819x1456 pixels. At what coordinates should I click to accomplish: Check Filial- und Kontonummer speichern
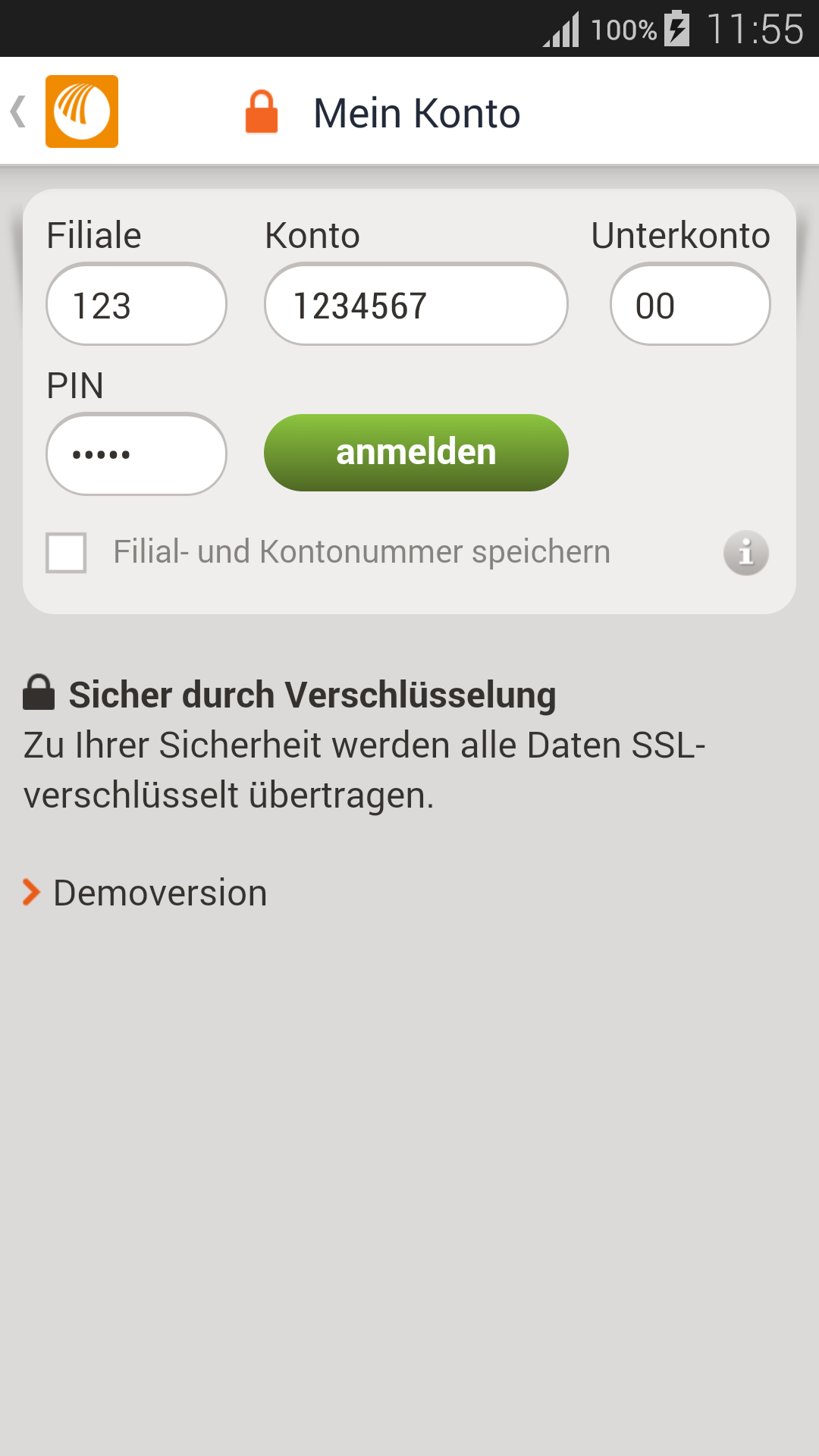pos(66,553)
